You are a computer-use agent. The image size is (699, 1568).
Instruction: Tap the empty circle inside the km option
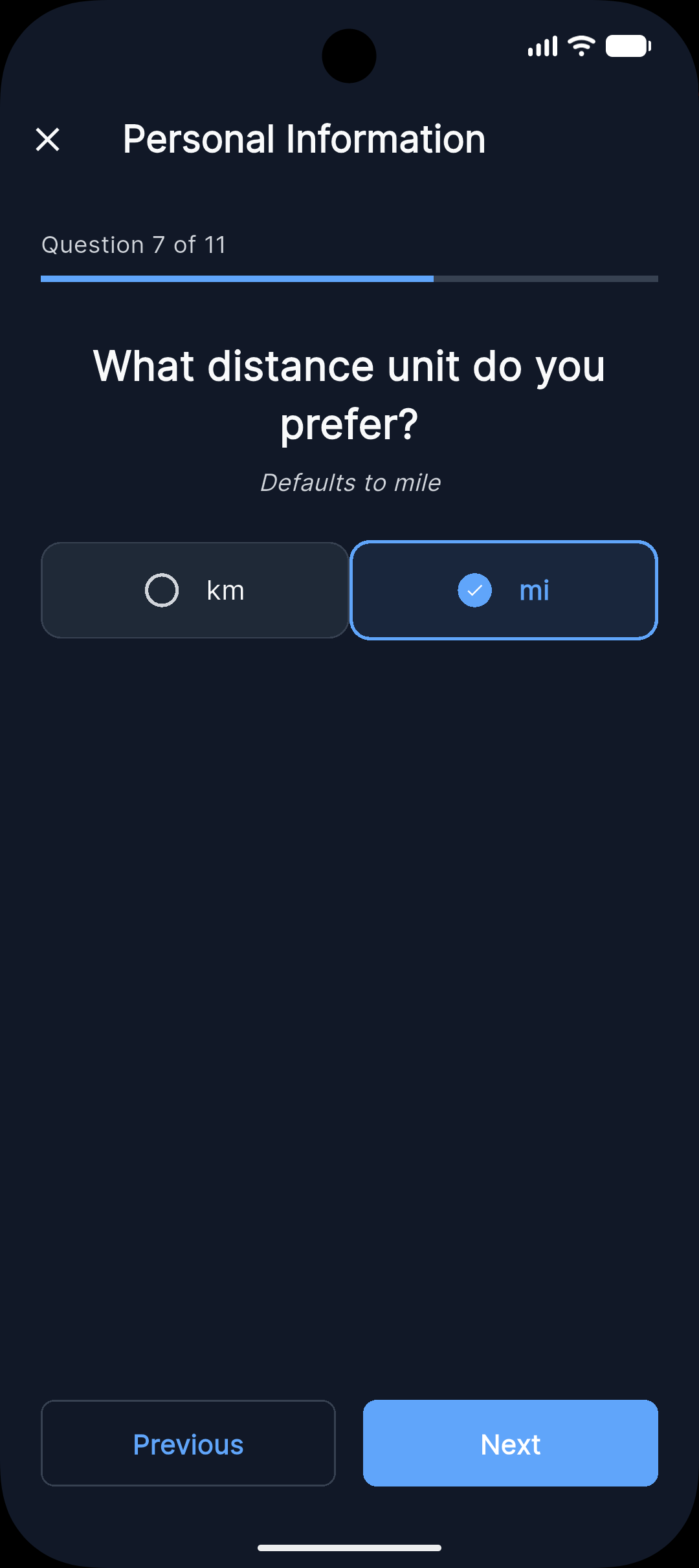[x=162, y=589]
